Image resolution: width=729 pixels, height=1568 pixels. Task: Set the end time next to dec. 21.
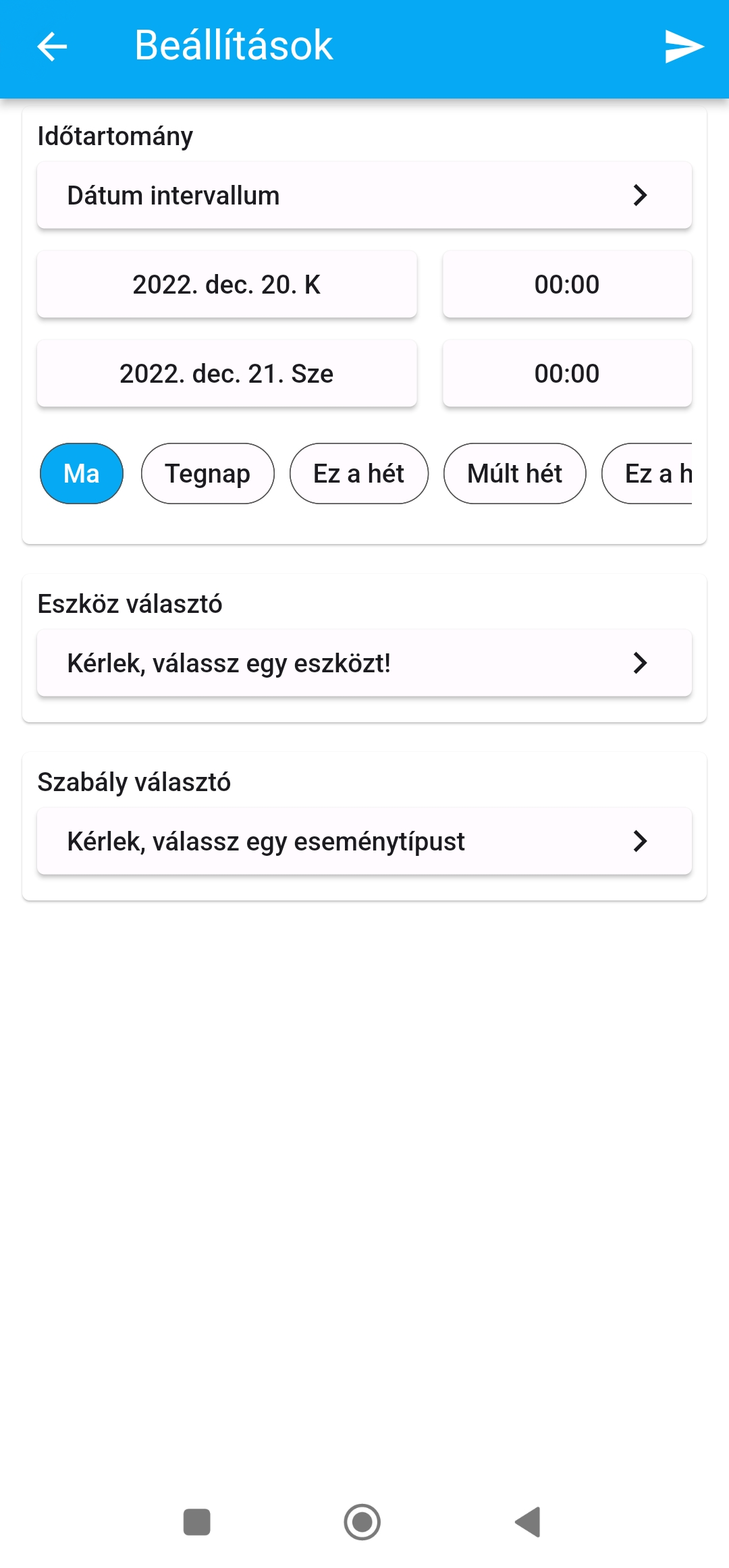click(x=567, y=374)
